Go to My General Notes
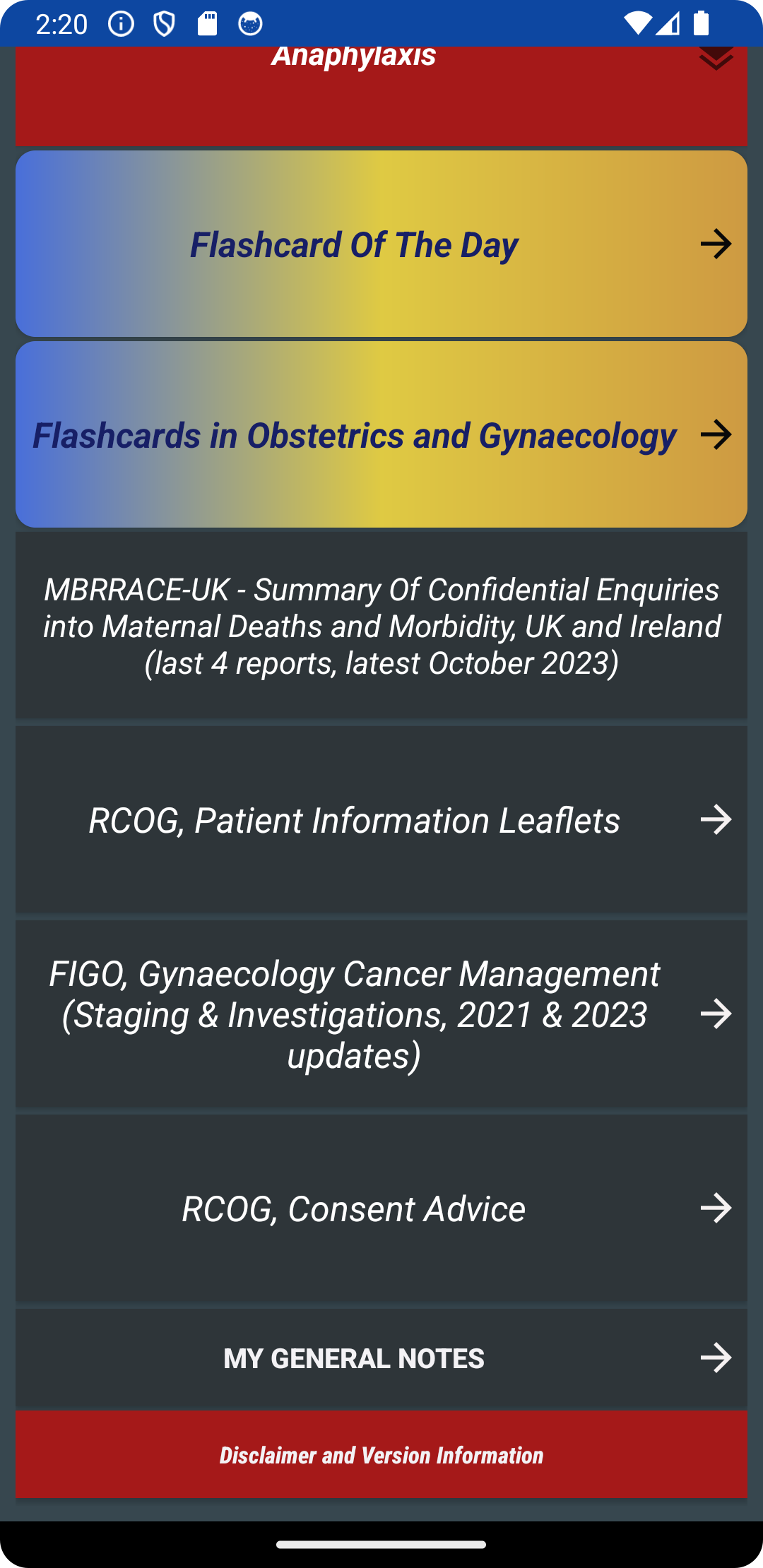Screen dimensions: 763x1568 point(381,1358)
